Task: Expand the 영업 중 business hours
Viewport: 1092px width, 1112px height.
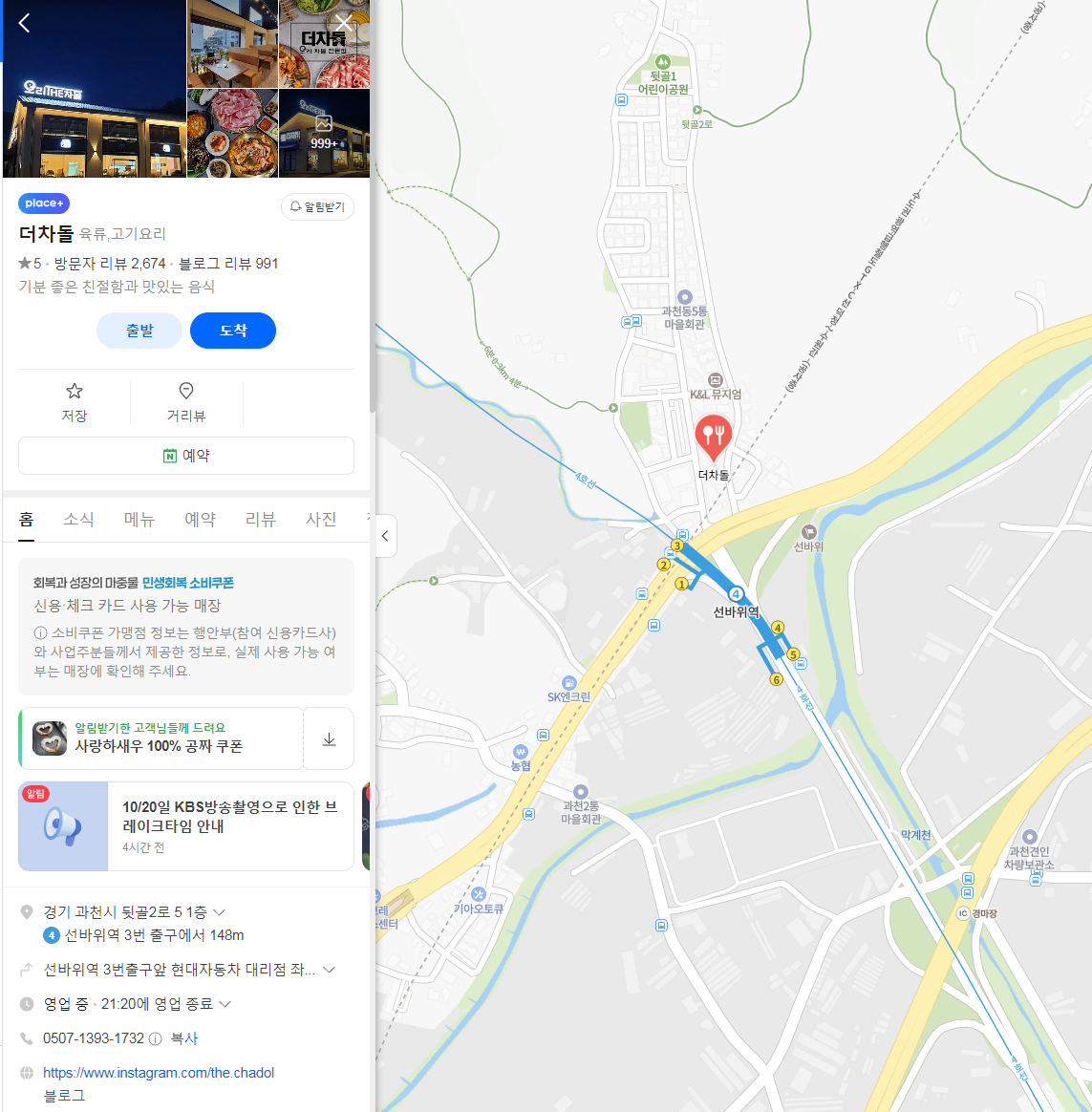Action: tap(225, 1004)
